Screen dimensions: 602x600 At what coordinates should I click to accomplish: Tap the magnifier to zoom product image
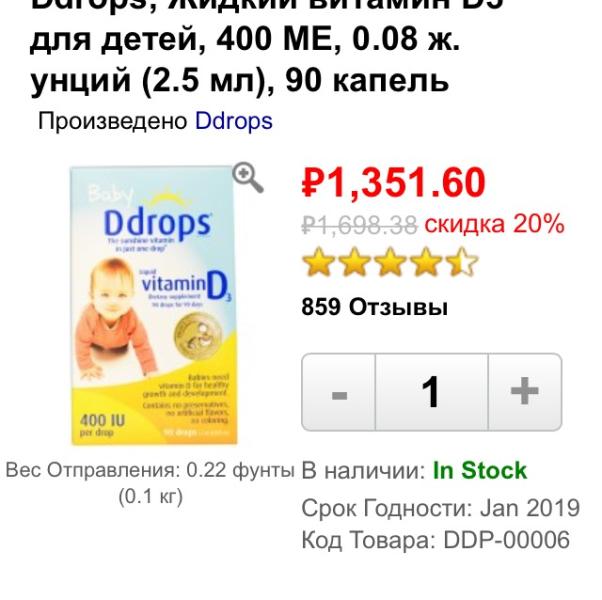click(248, 177)
